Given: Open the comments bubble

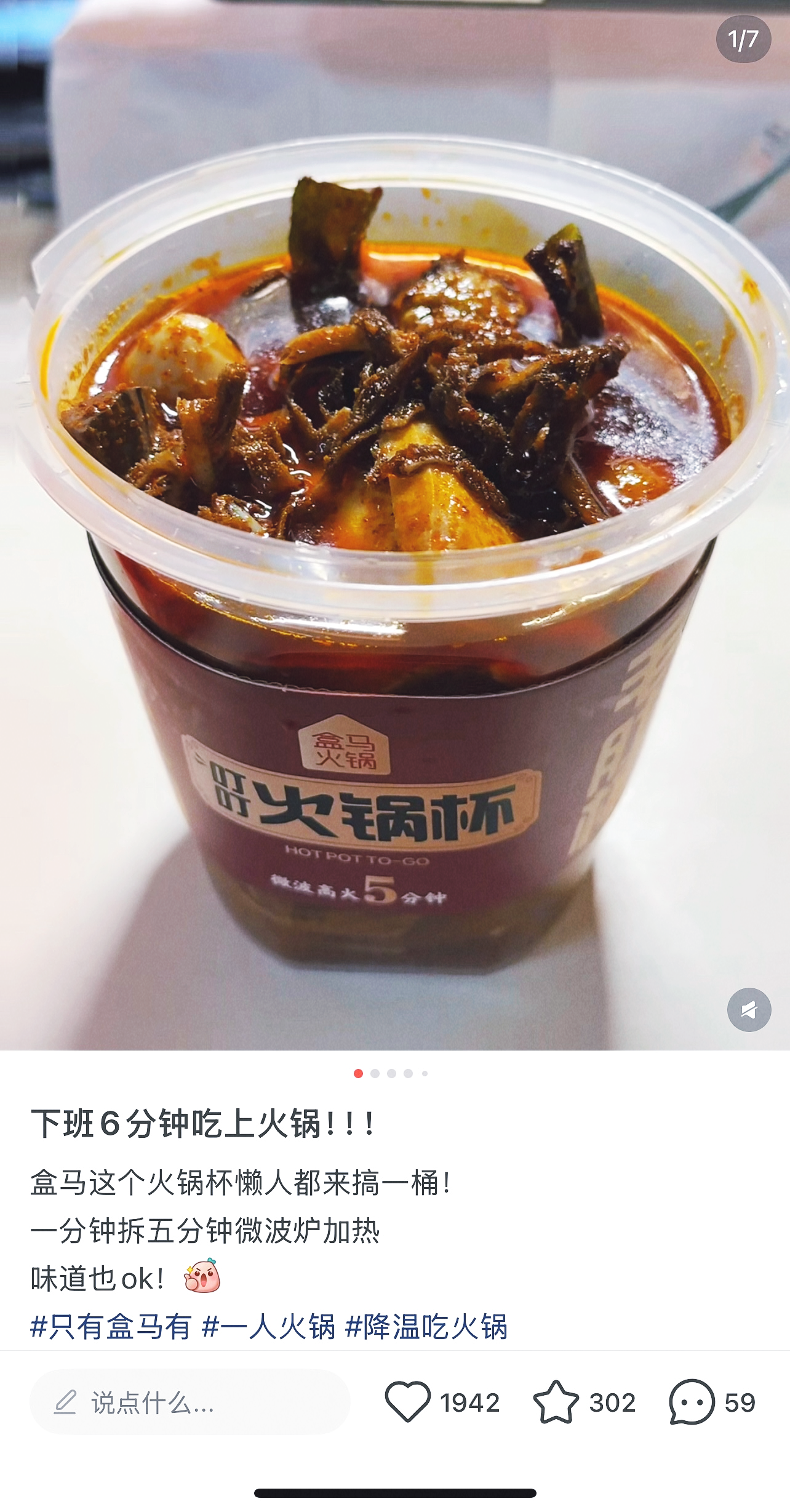Looking at the screenshot, I should click(692, 1402).
